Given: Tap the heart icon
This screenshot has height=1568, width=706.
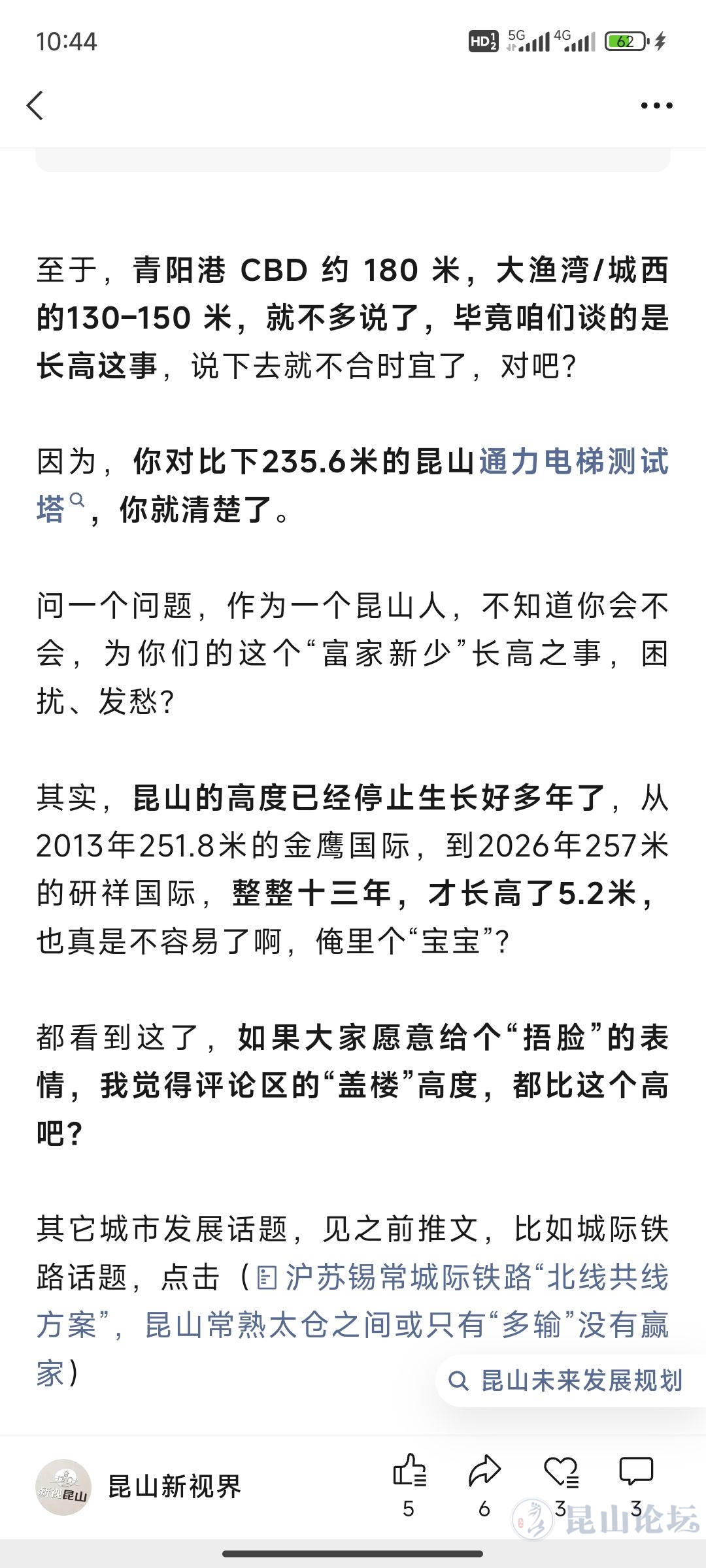Looking at the screenshot, I should click(x=560, y=1472).
